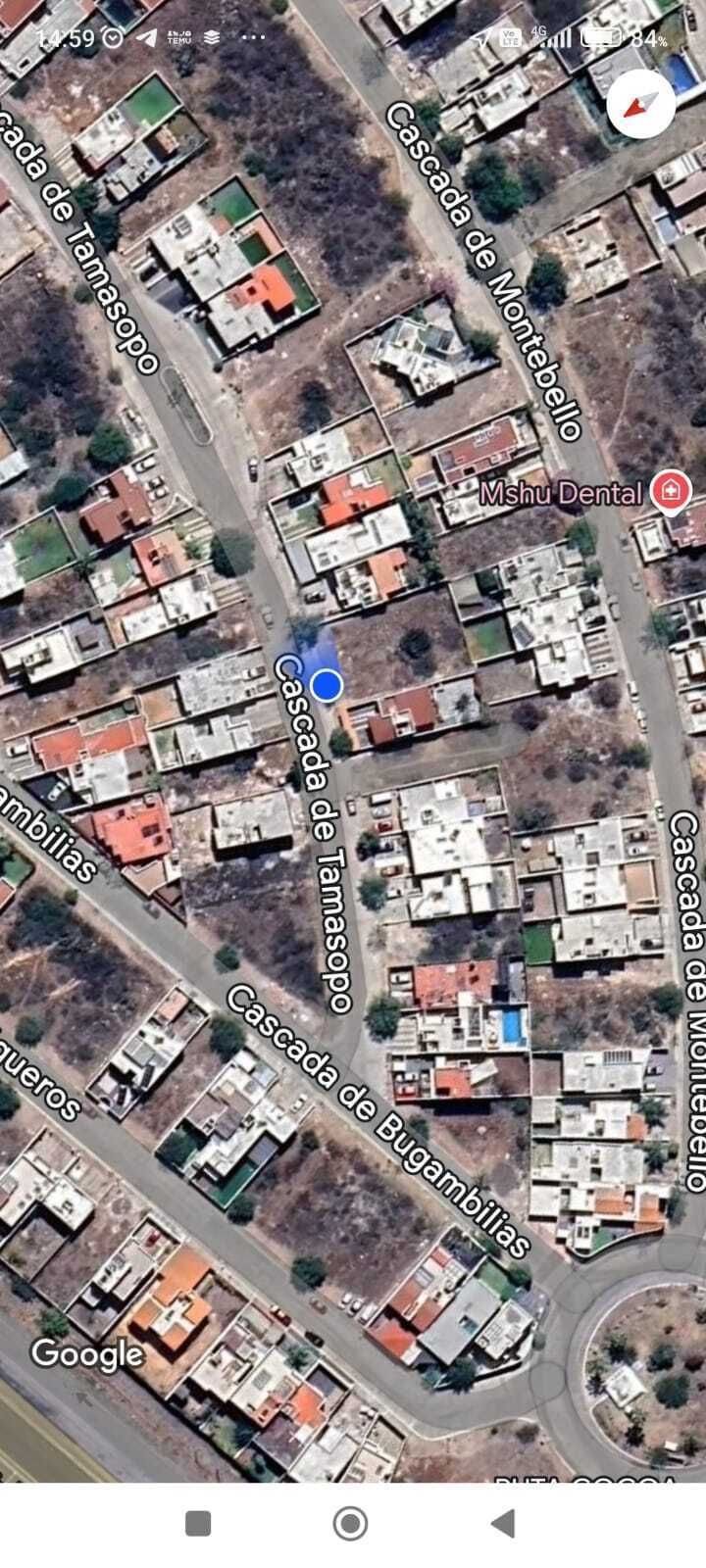Screen dimensions: 706x1568
Task: Go back with the system back button
Action: [503, 1523]
